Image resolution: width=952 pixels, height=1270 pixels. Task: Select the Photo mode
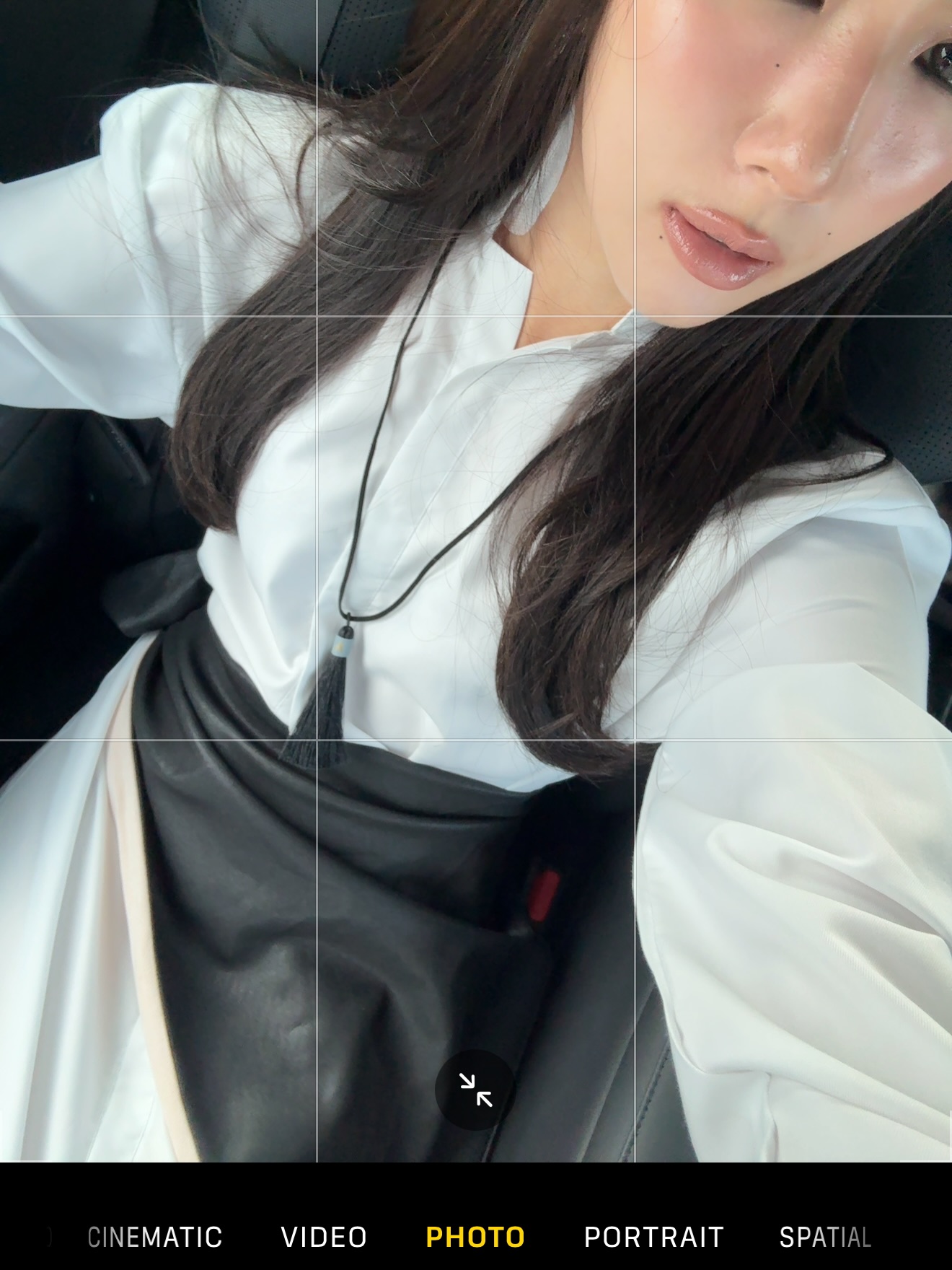[475, 1237]
